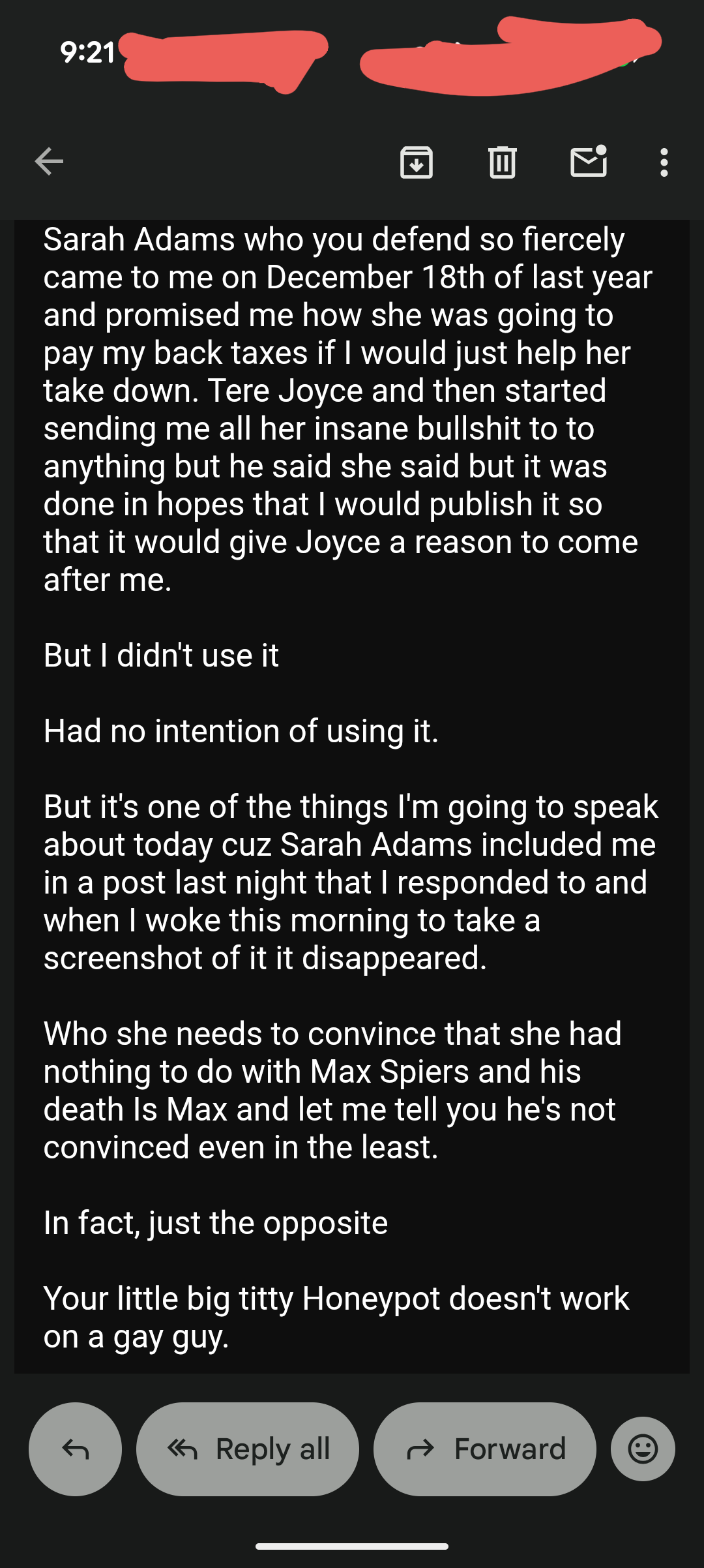
Task: Go back to the inbox
Action: click(x=49, y=162)
